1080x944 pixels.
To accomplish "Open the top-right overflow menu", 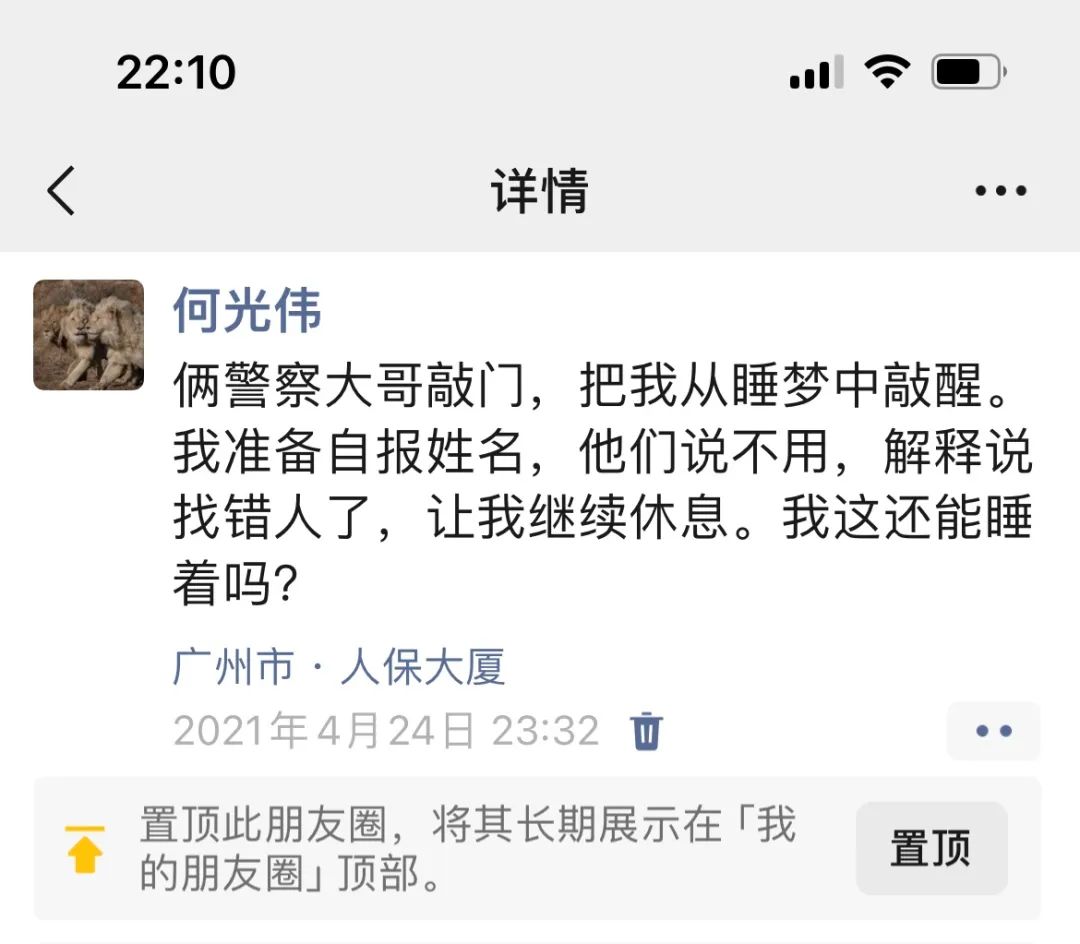I will (x=1000, y=190).
